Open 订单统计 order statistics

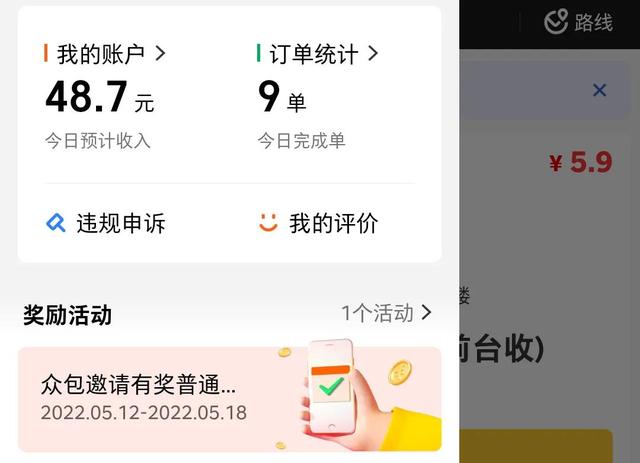[x=317, y=53]
